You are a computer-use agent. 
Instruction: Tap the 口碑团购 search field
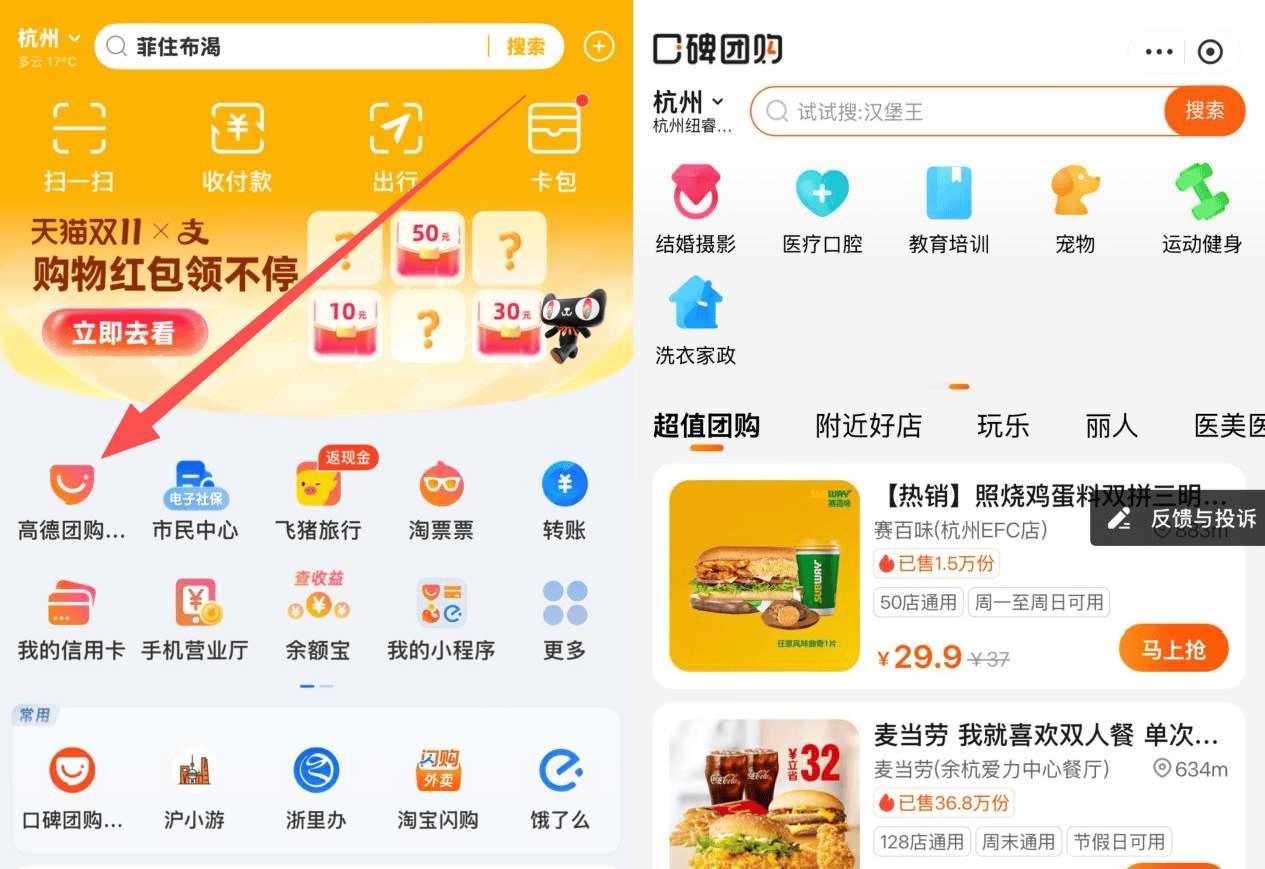pyautogui.click(x=960, y=111)
